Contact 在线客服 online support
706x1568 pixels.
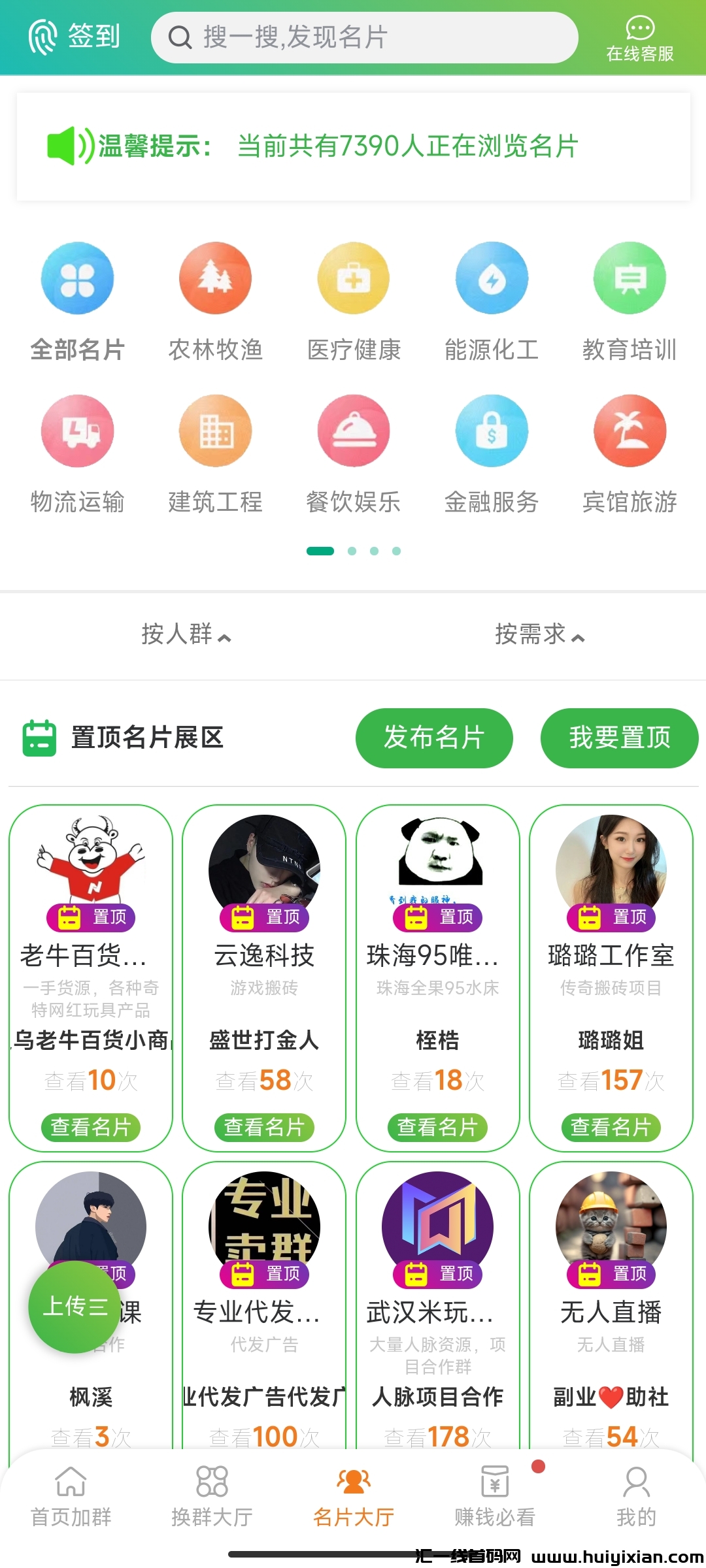pos(639,39)
